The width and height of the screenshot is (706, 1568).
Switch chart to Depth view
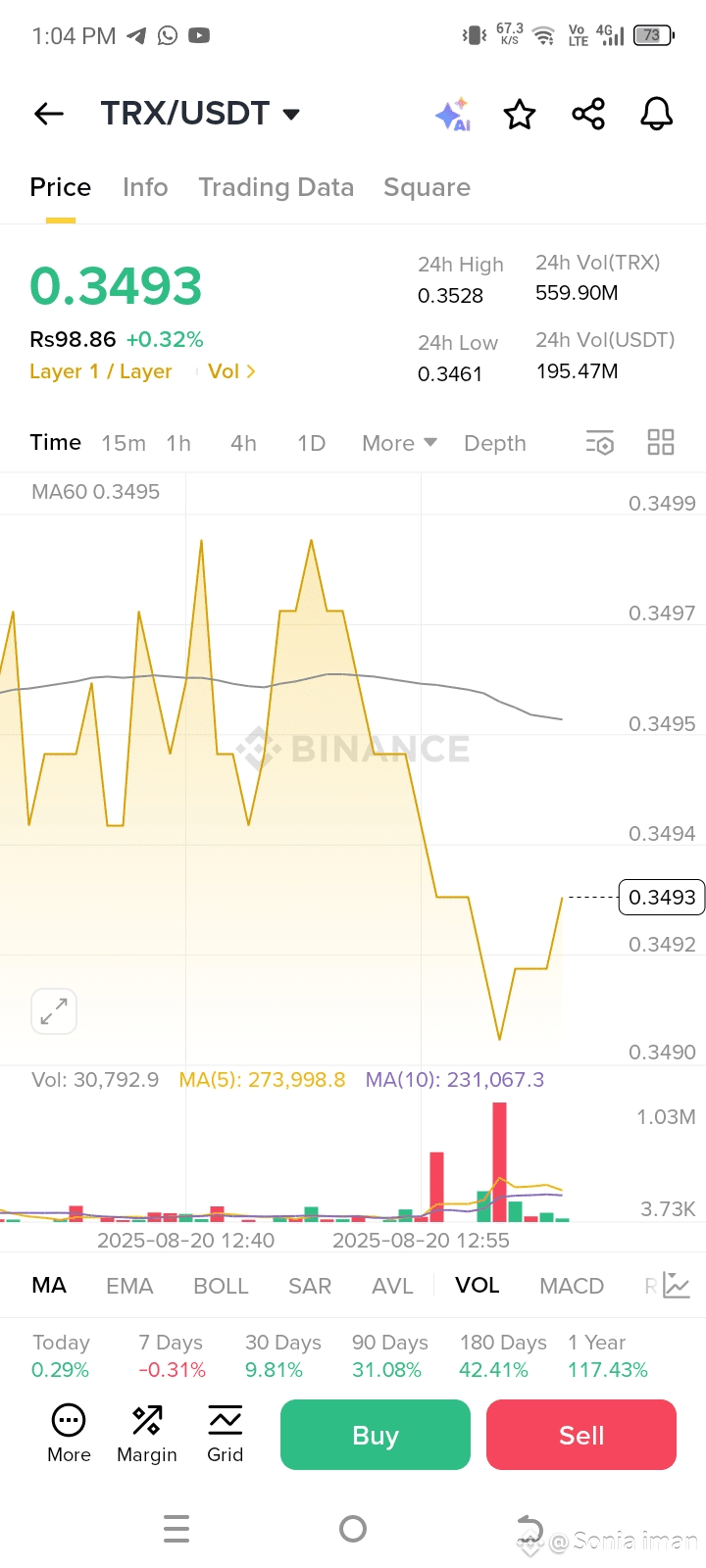(x=495, y=443)
